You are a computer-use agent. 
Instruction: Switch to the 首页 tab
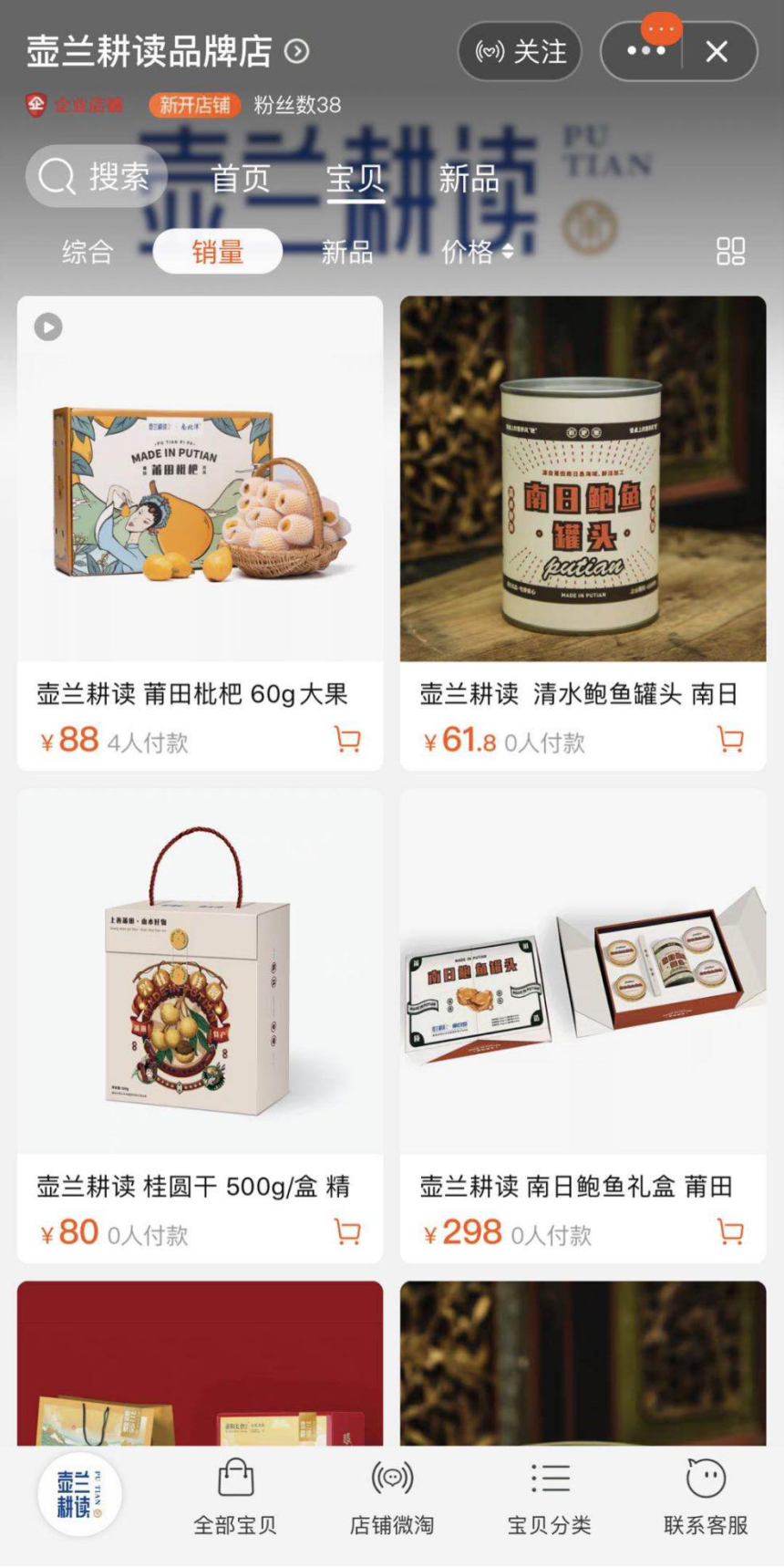[x=241, y=178]
